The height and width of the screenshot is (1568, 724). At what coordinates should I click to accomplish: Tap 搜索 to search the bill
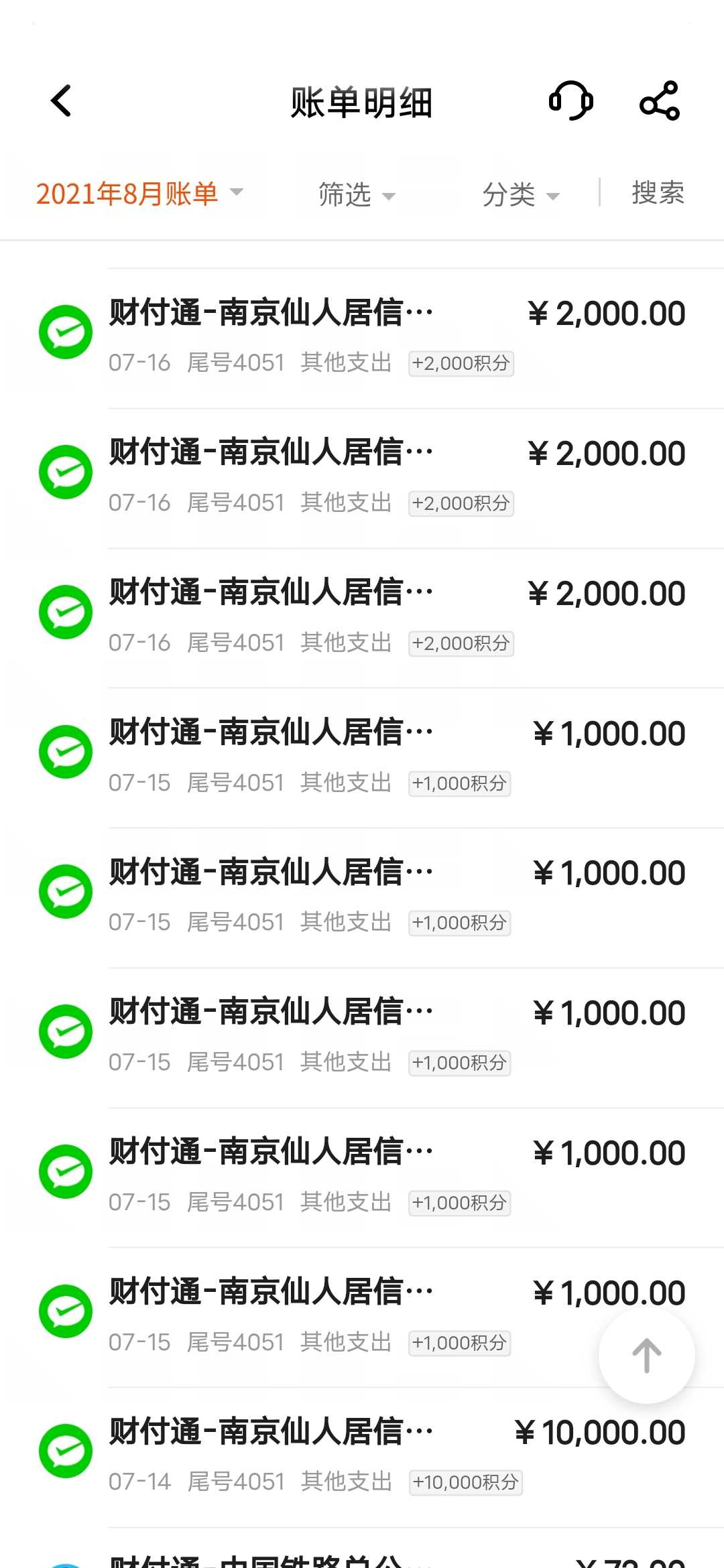pos(657,194)
